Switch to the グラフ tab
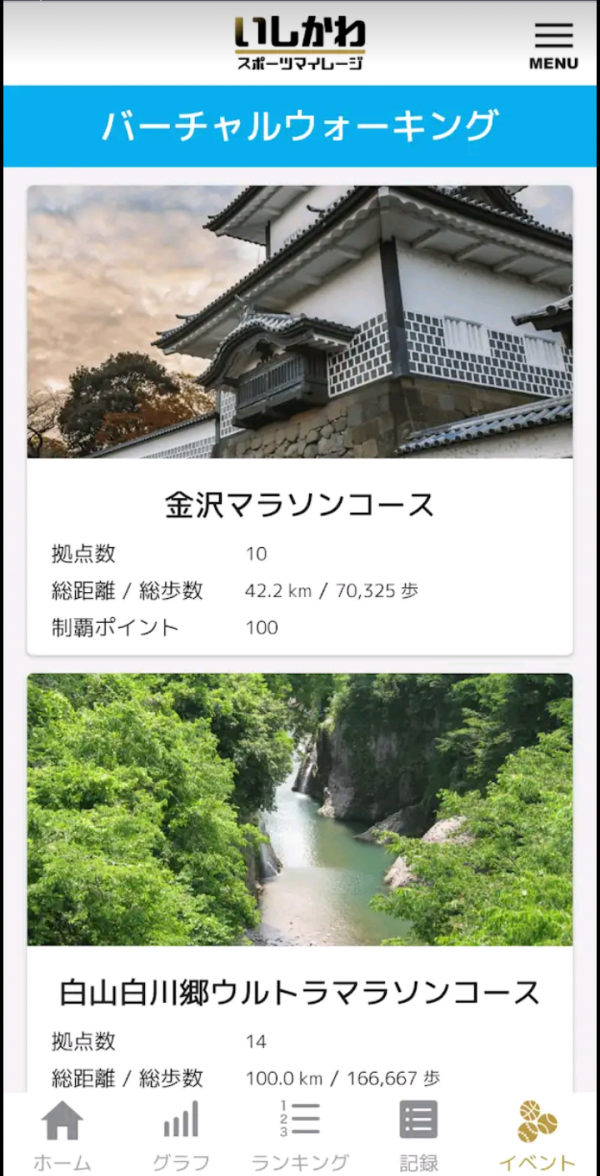The image size is (600, 1176). (x=181, y=1136)
